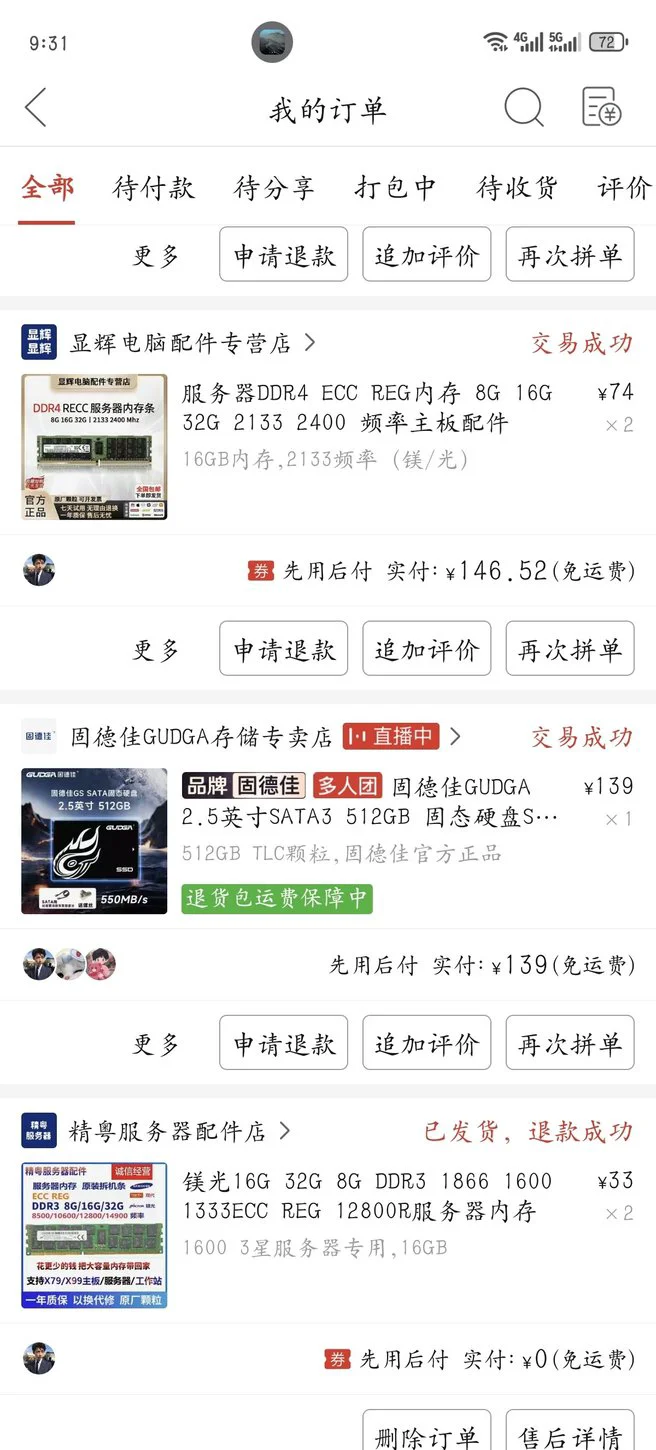Tap 申请退款 for the 显辉电脑配件 order
Viewport: 656px width, 1450px height.
pyautogui.click(x=284, y=649)
